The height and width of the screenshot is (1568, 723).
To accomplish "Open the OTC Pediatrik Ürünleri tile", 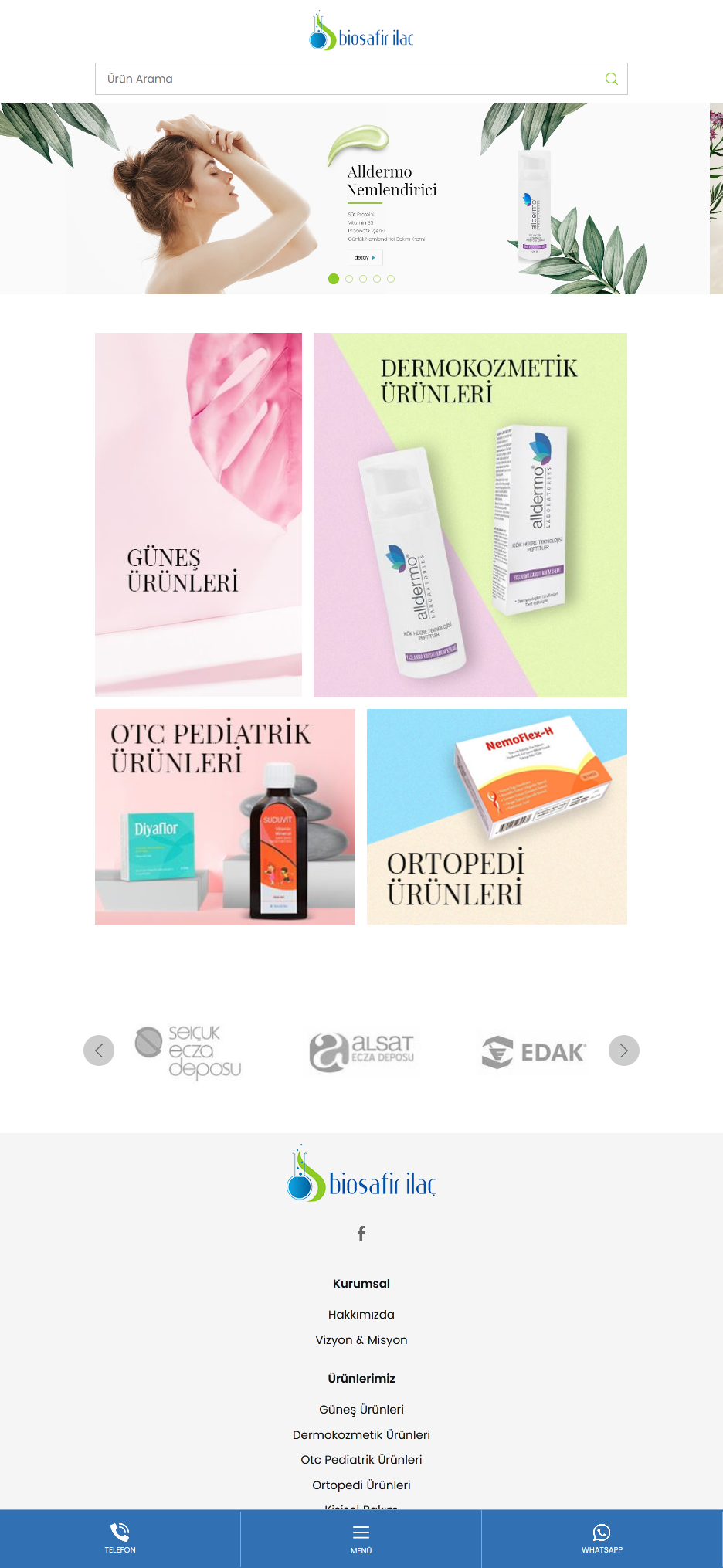I will [x=225, y=816].
